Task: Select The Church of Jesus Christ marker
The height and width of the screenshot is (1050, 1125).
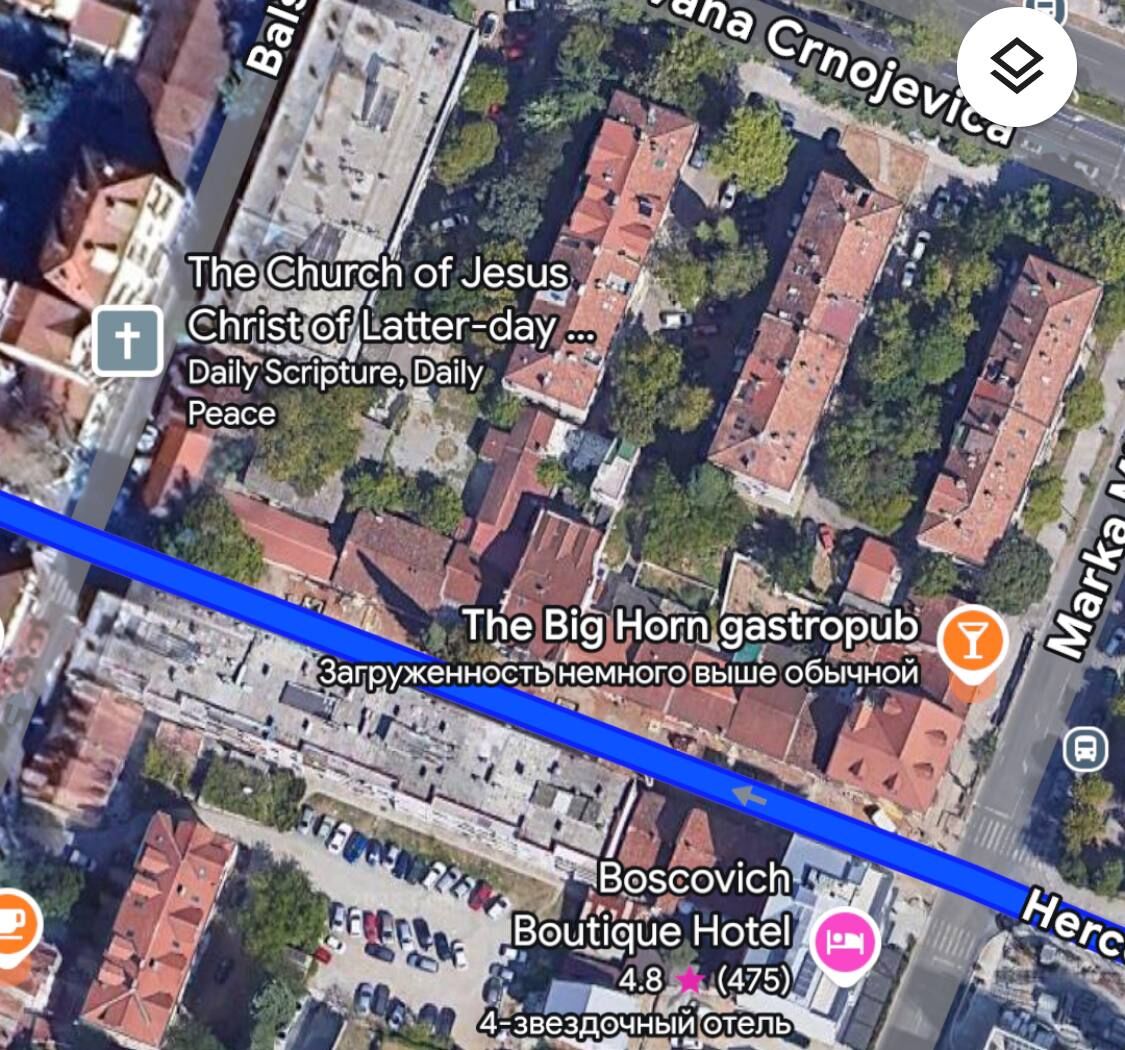Action: (x=128, y=341)
